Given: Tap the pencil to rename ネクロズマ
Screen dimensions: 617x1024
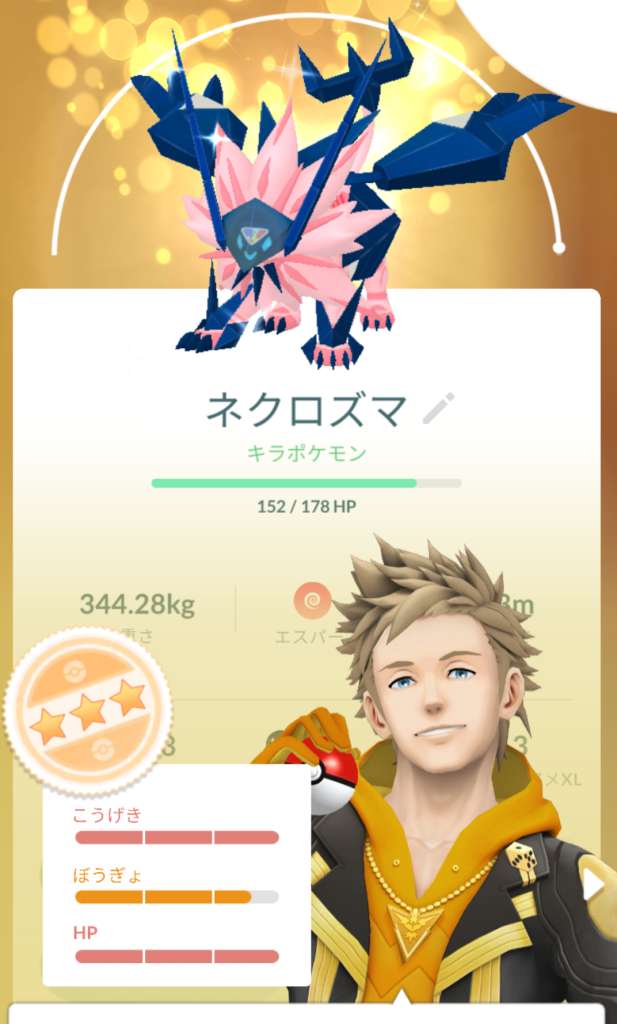Looking at the screenshot, I should [438, 408].
